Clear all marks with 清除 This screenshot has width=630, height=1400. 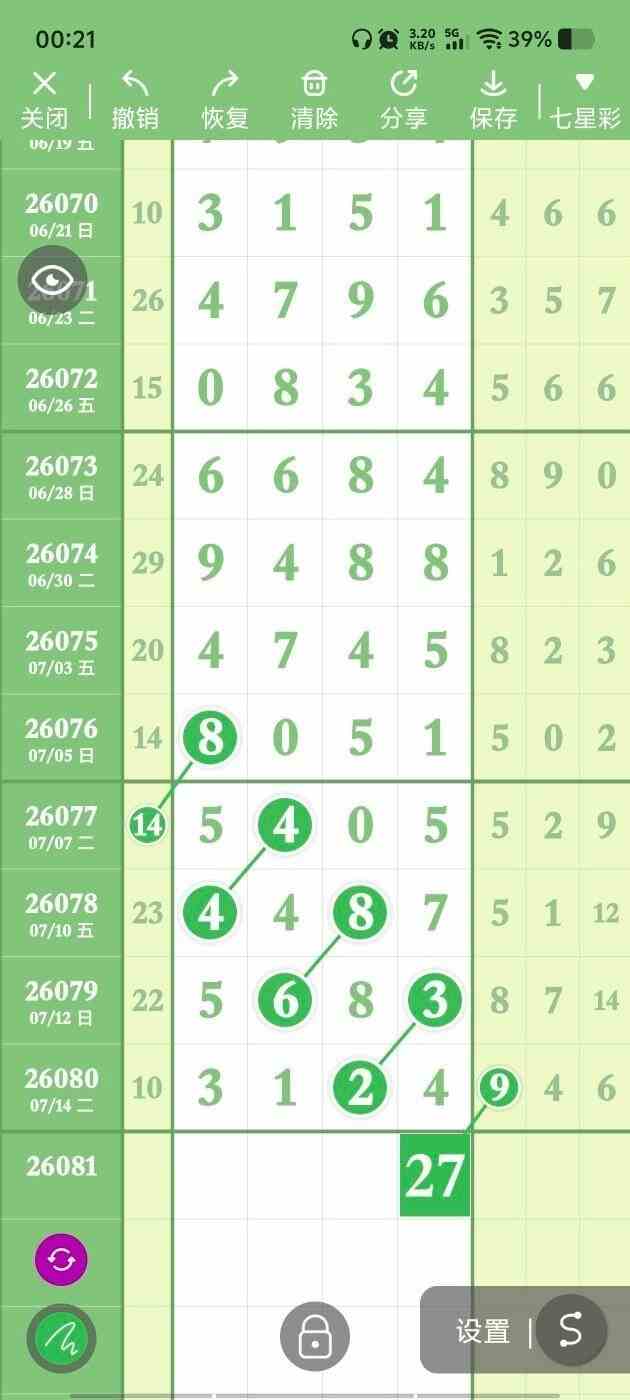click(314, 100)
